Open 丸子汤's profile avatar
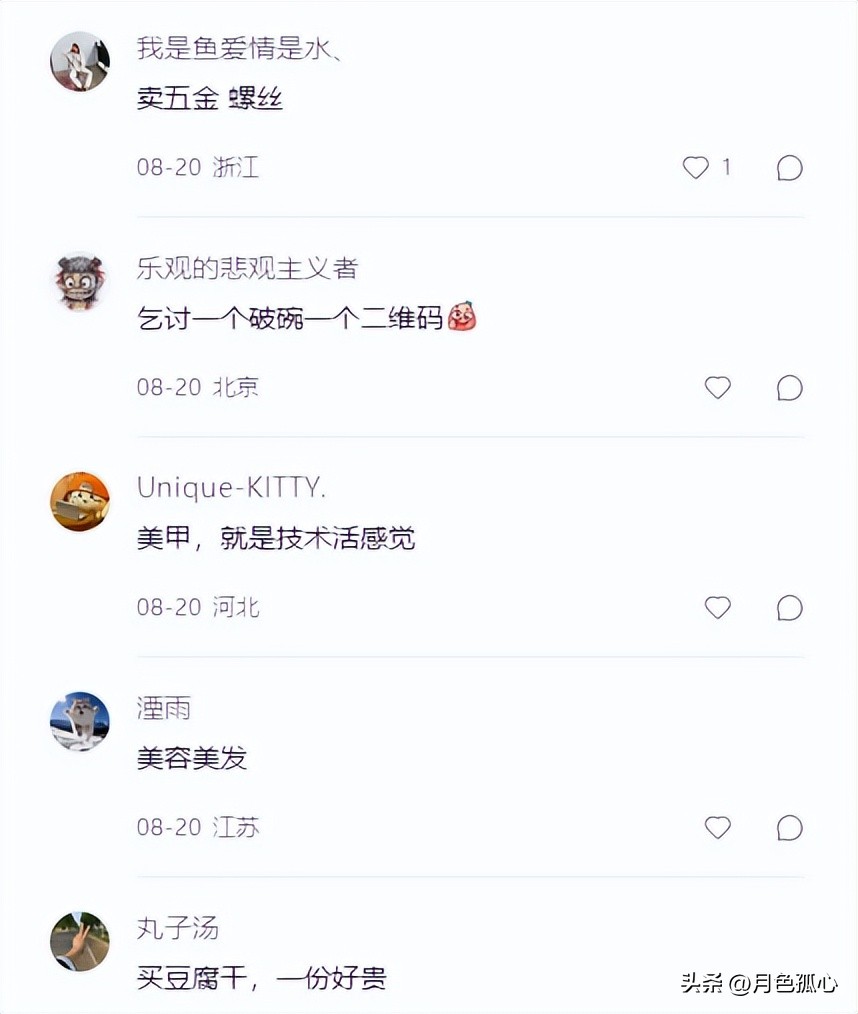 click(x=80, y=941)
